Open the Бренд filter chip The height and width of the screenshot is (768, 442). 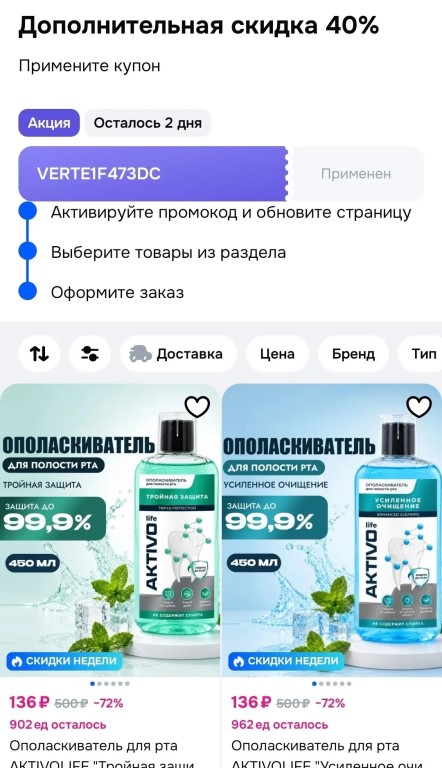click(353, 354)
